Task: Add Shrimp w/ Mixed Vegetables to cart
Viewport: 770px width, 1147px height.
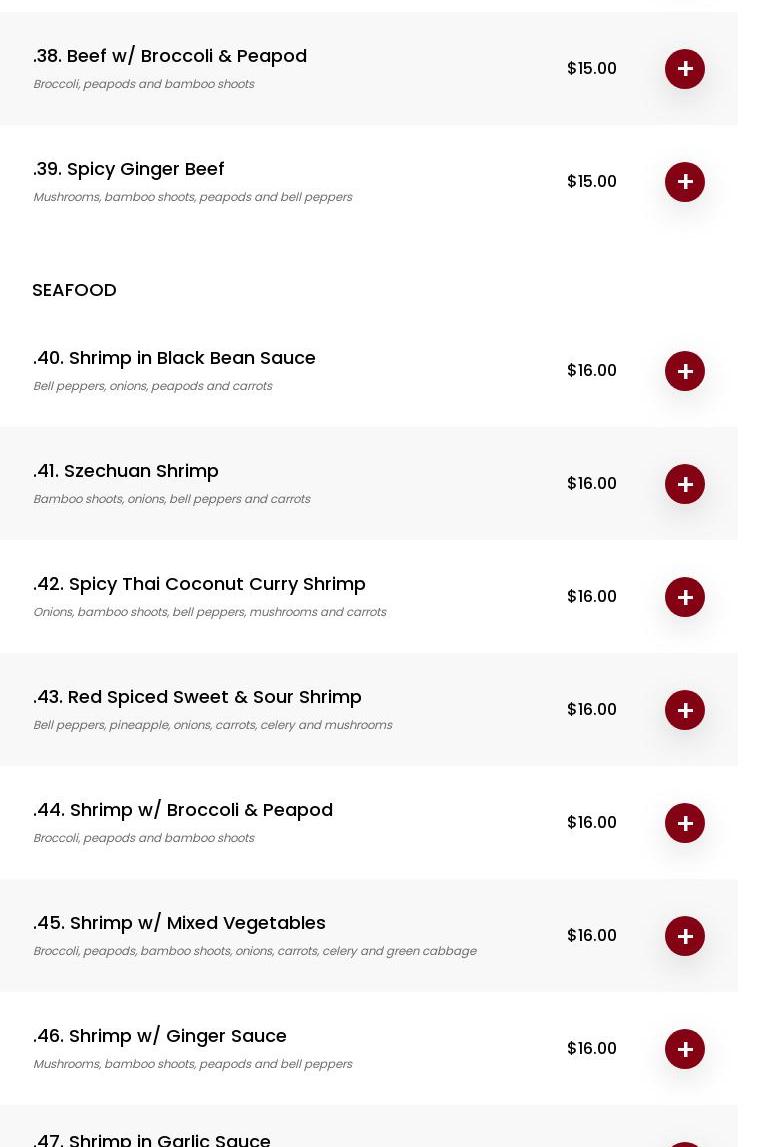Action: point(685,936)
